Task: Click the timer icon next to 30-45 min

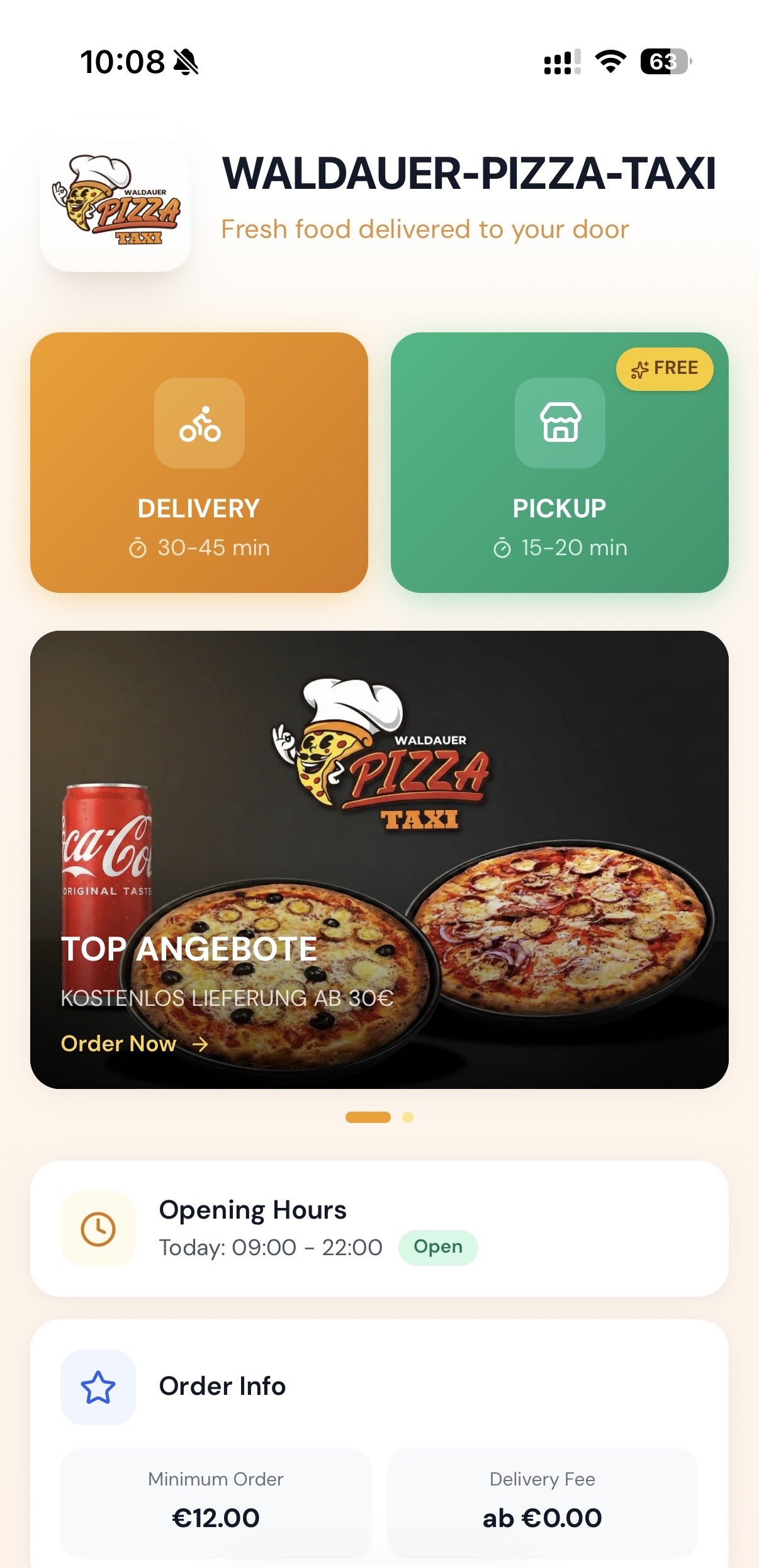Action: [x=137, y=547]
